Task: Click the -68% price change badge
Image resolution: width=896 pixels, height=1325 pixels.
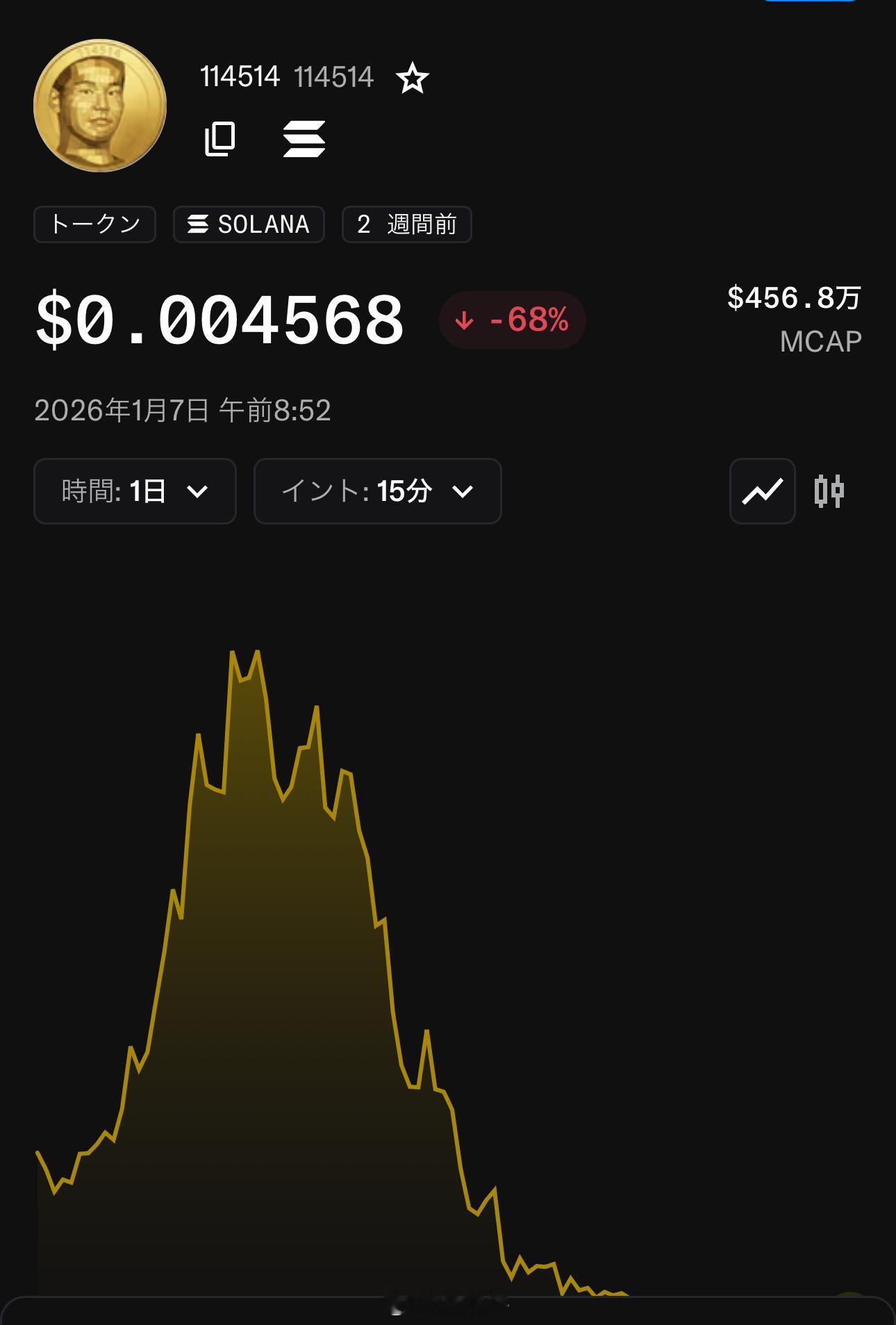Action: [x=512, y=320]
